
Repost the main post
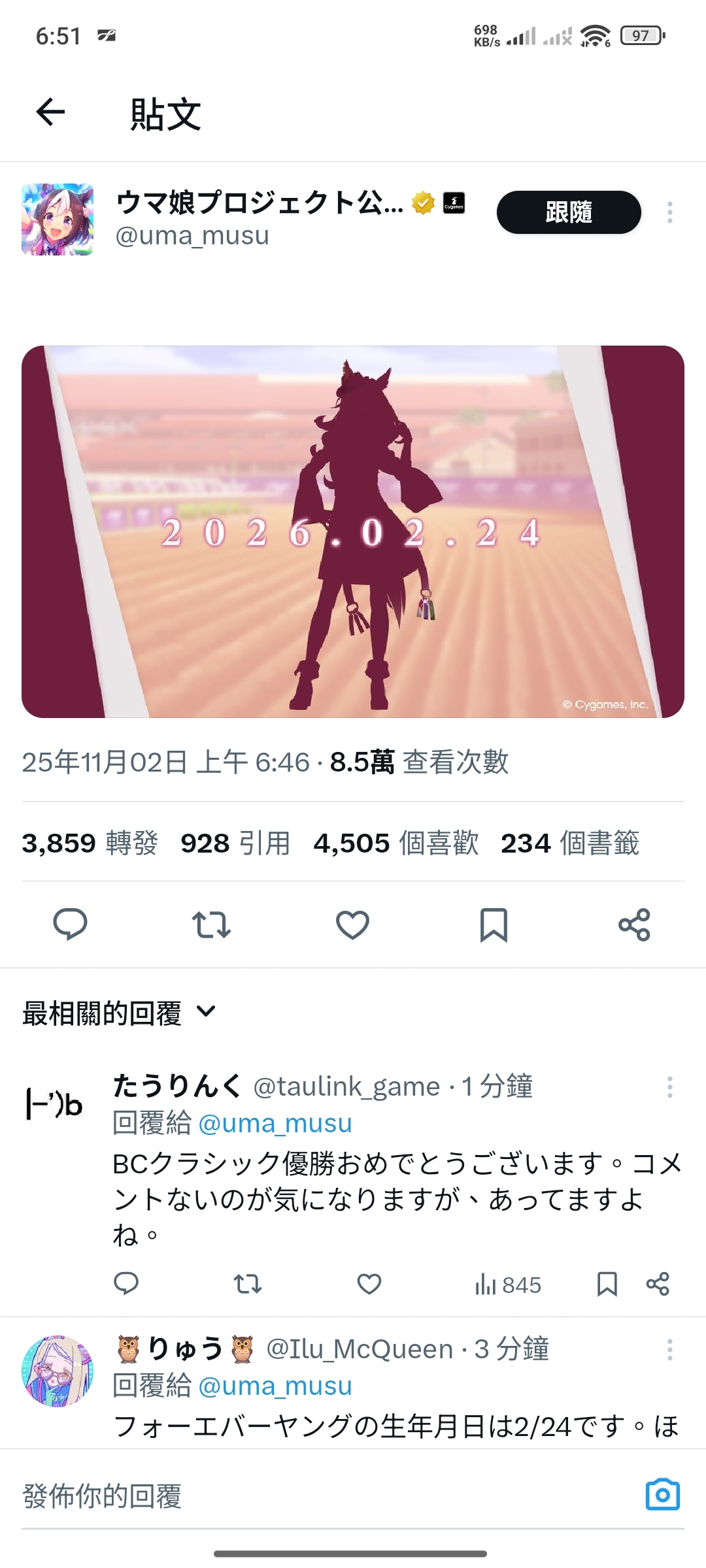pyautogui.click(x=211, y=924)
